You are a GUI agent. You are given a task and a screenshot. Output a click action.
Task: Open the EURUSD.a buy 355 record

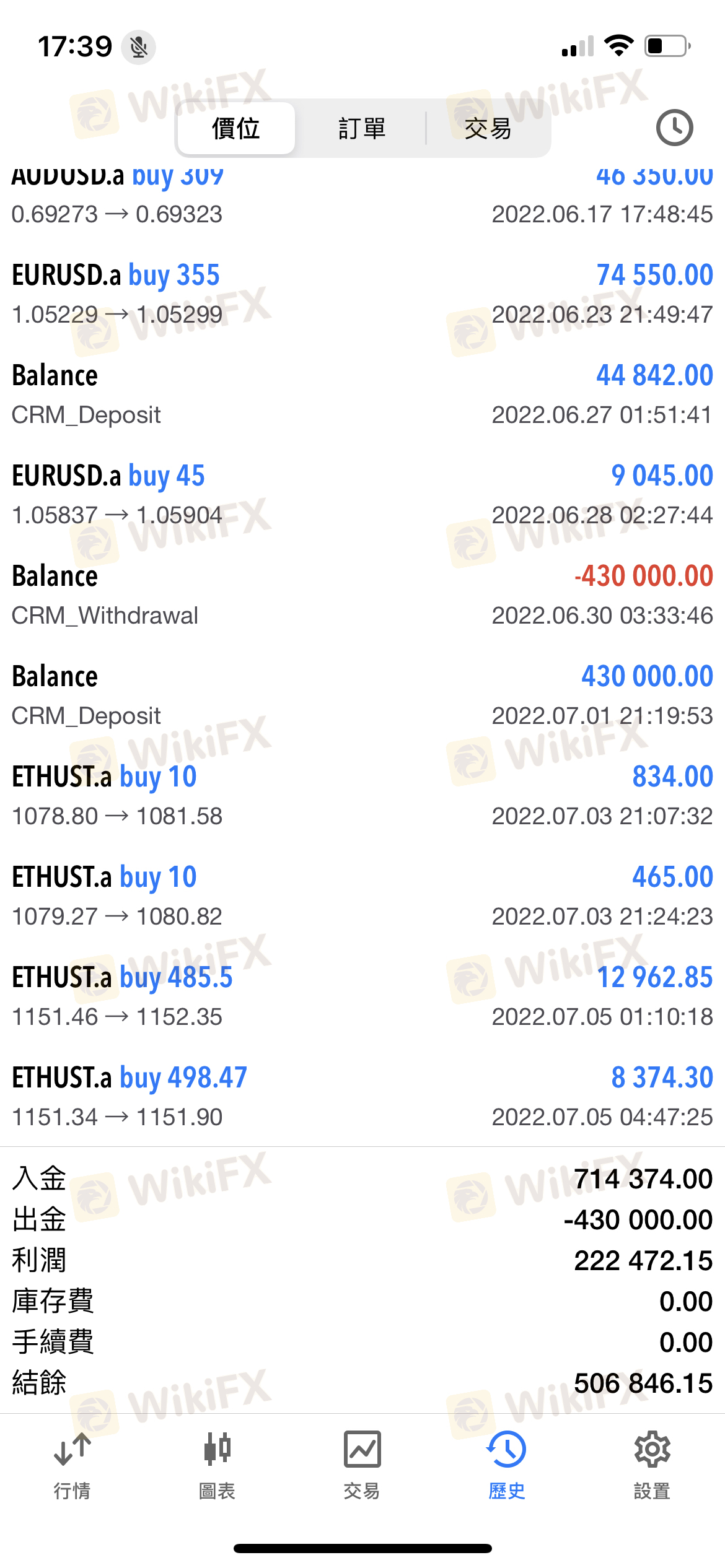362,295
